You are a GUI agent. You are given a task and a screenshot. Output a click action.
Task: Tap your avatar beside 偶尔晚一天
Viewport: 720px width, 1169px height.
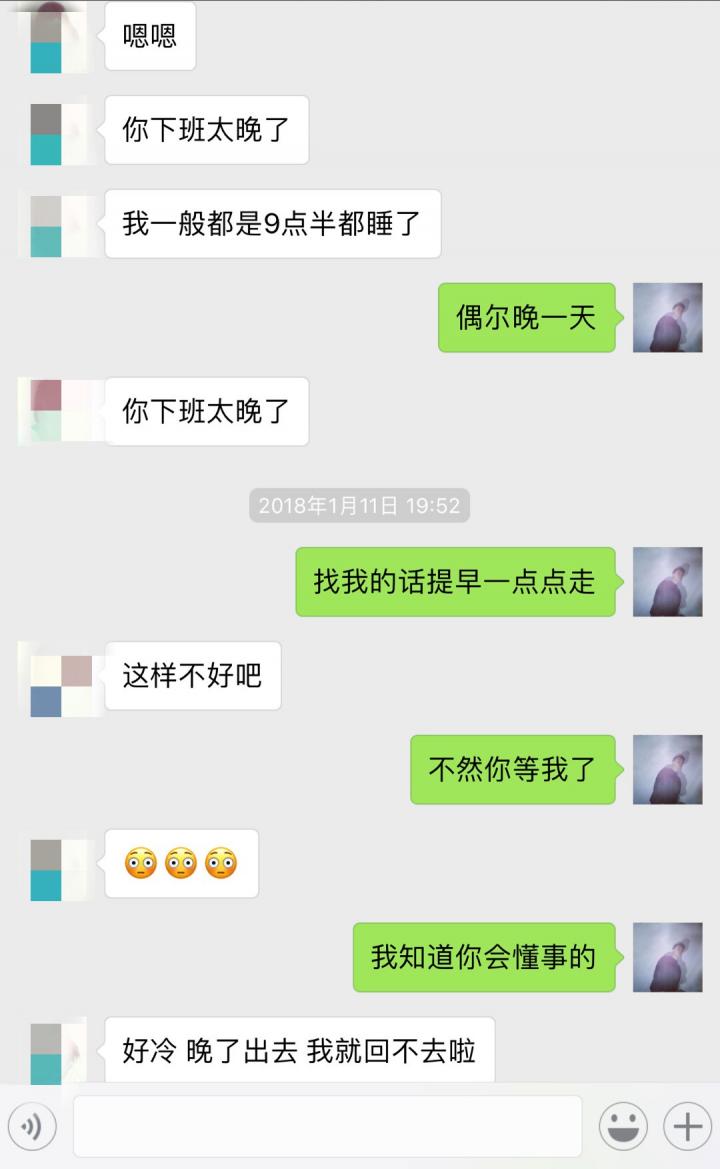pos(668,318)
